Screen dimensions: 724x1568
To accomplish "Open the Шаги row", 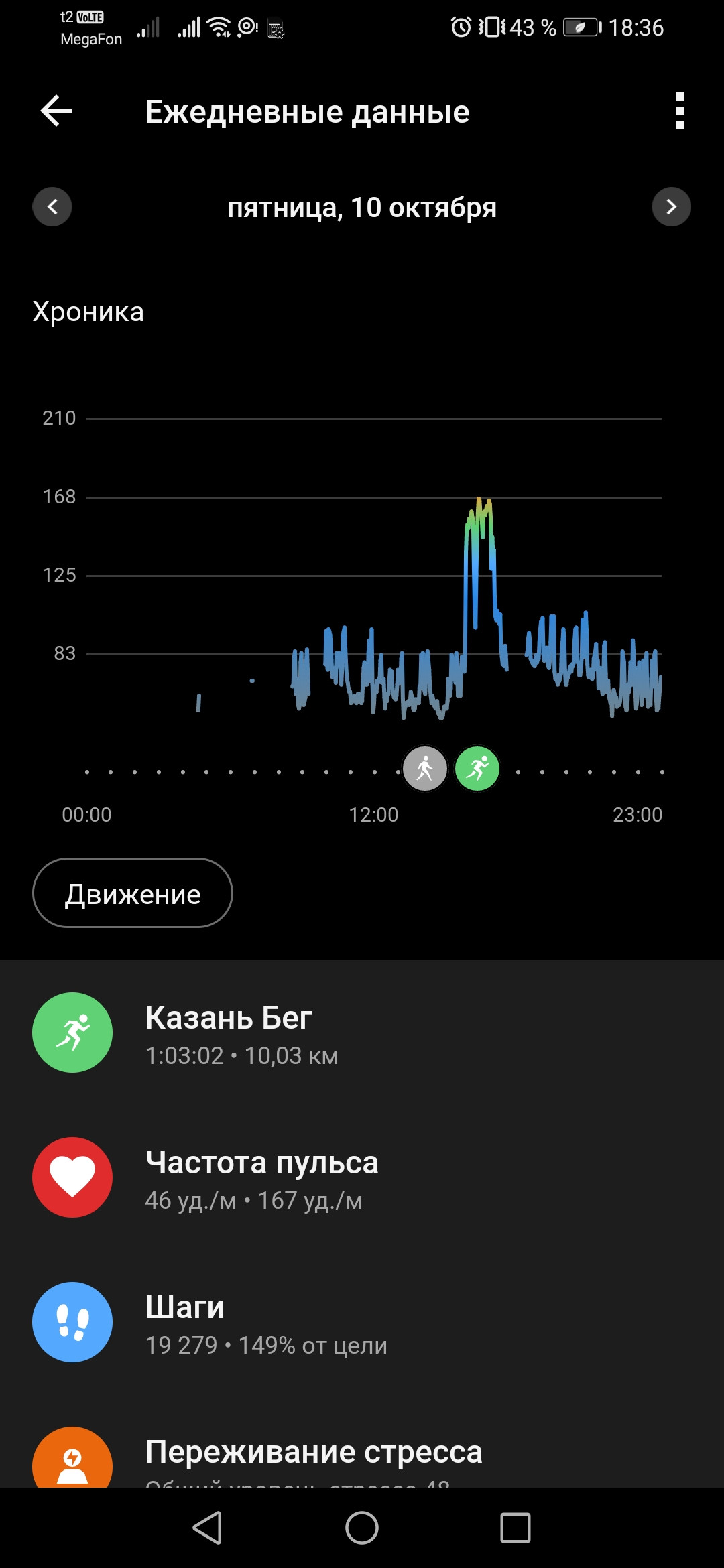I will 362,1322.
